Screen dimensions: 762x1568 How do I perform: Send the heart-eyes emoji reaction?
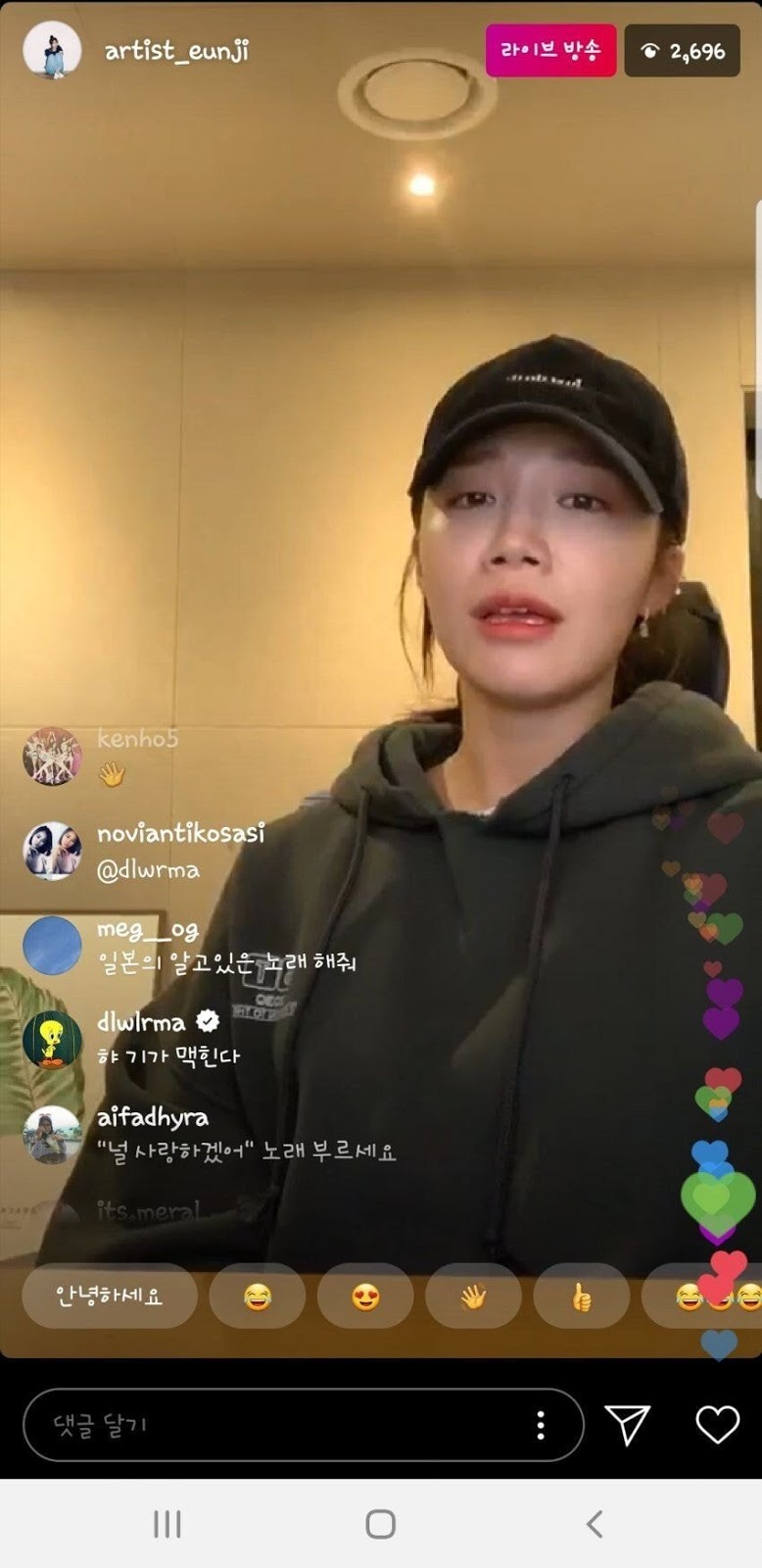click(365, 1297)
